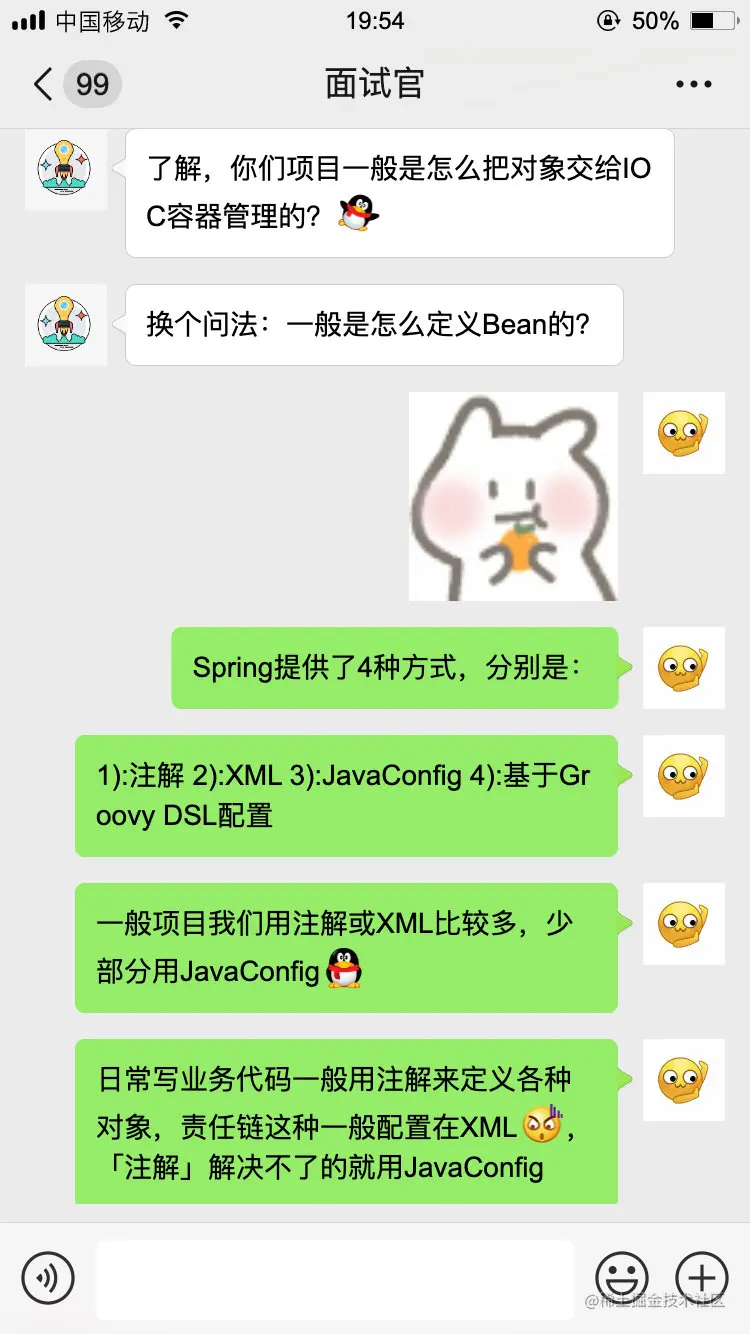Open the emoji sticker panel

622,1278
